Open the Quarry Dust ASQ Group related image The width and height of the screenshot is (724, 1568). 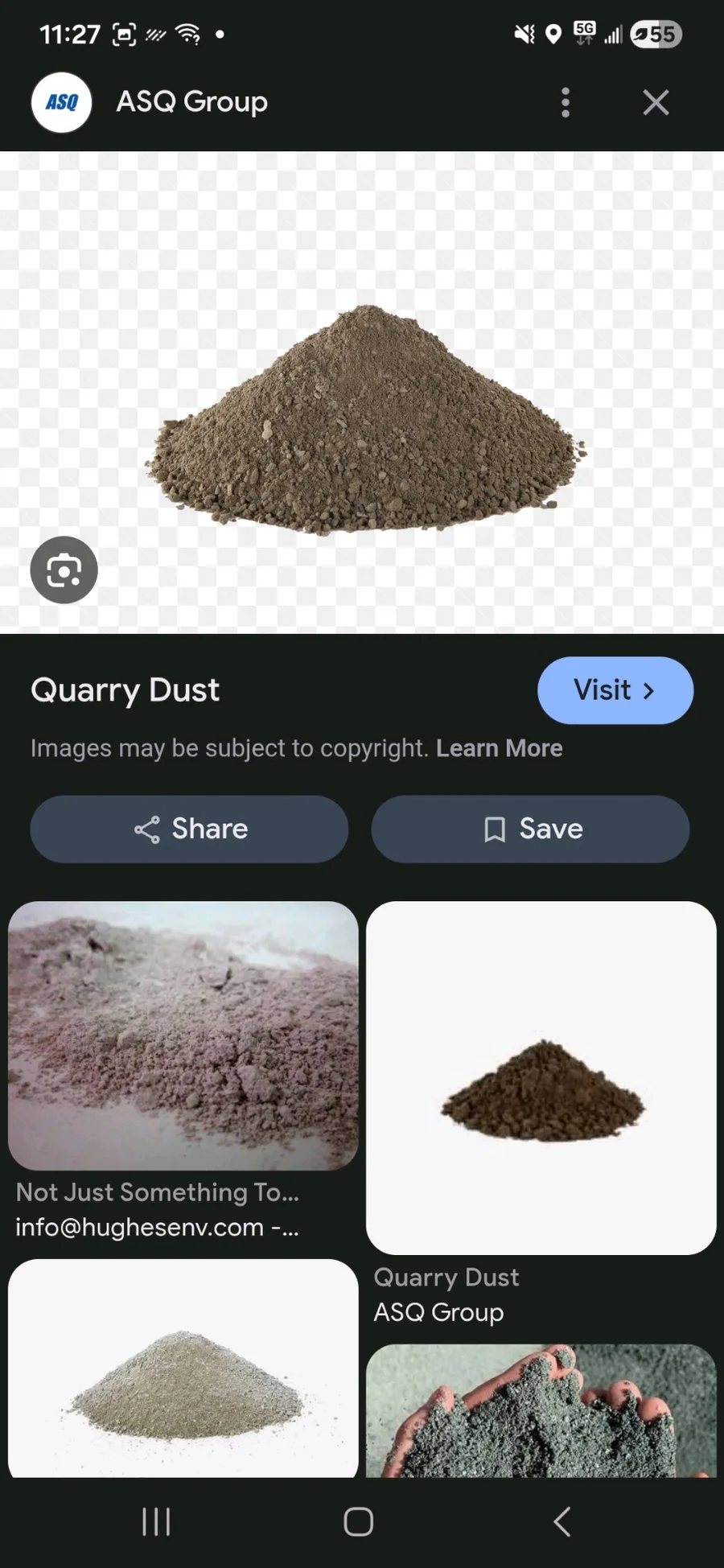[x=541, y=1077]
